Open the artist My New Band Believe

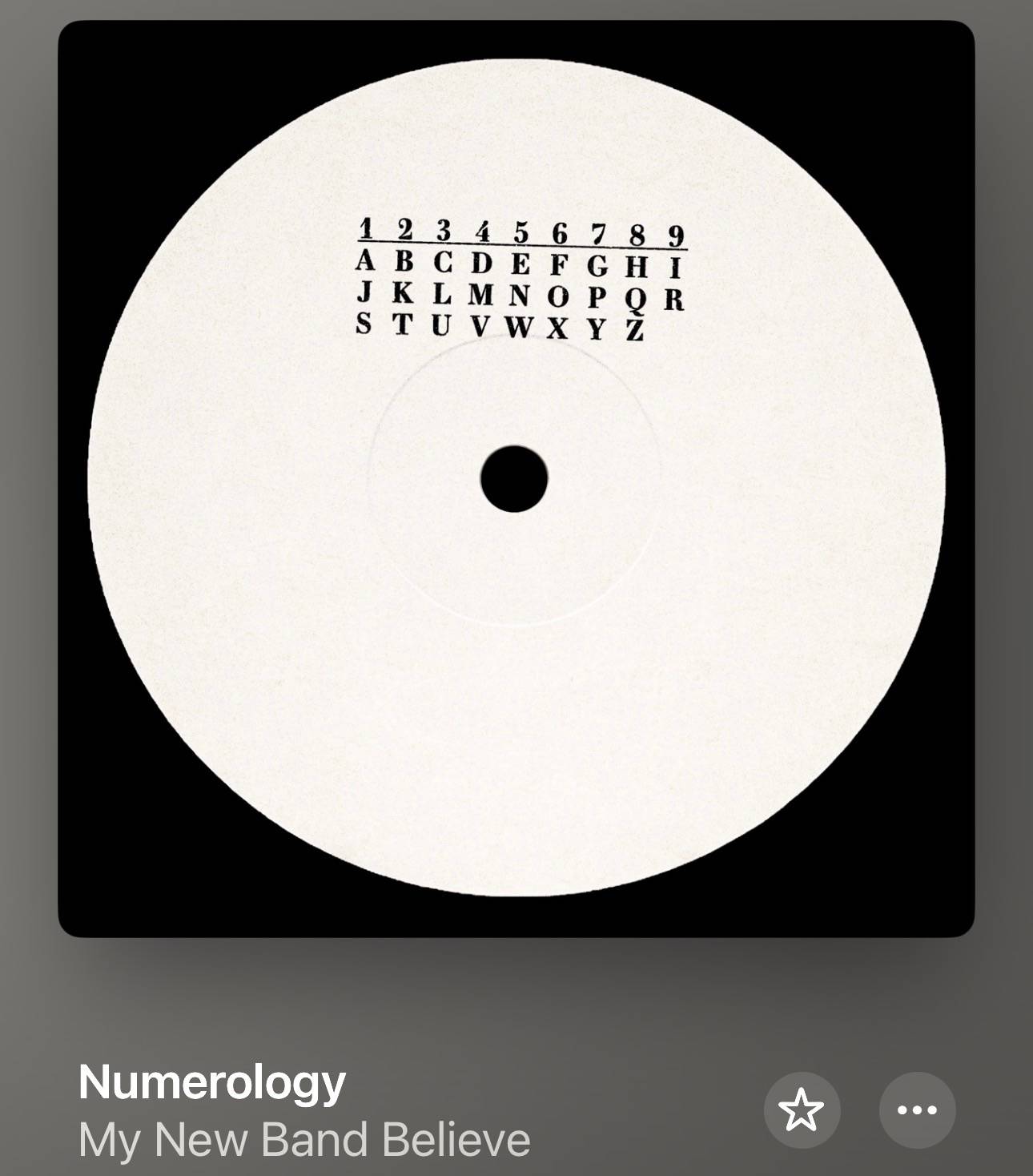click(304, 1140)
